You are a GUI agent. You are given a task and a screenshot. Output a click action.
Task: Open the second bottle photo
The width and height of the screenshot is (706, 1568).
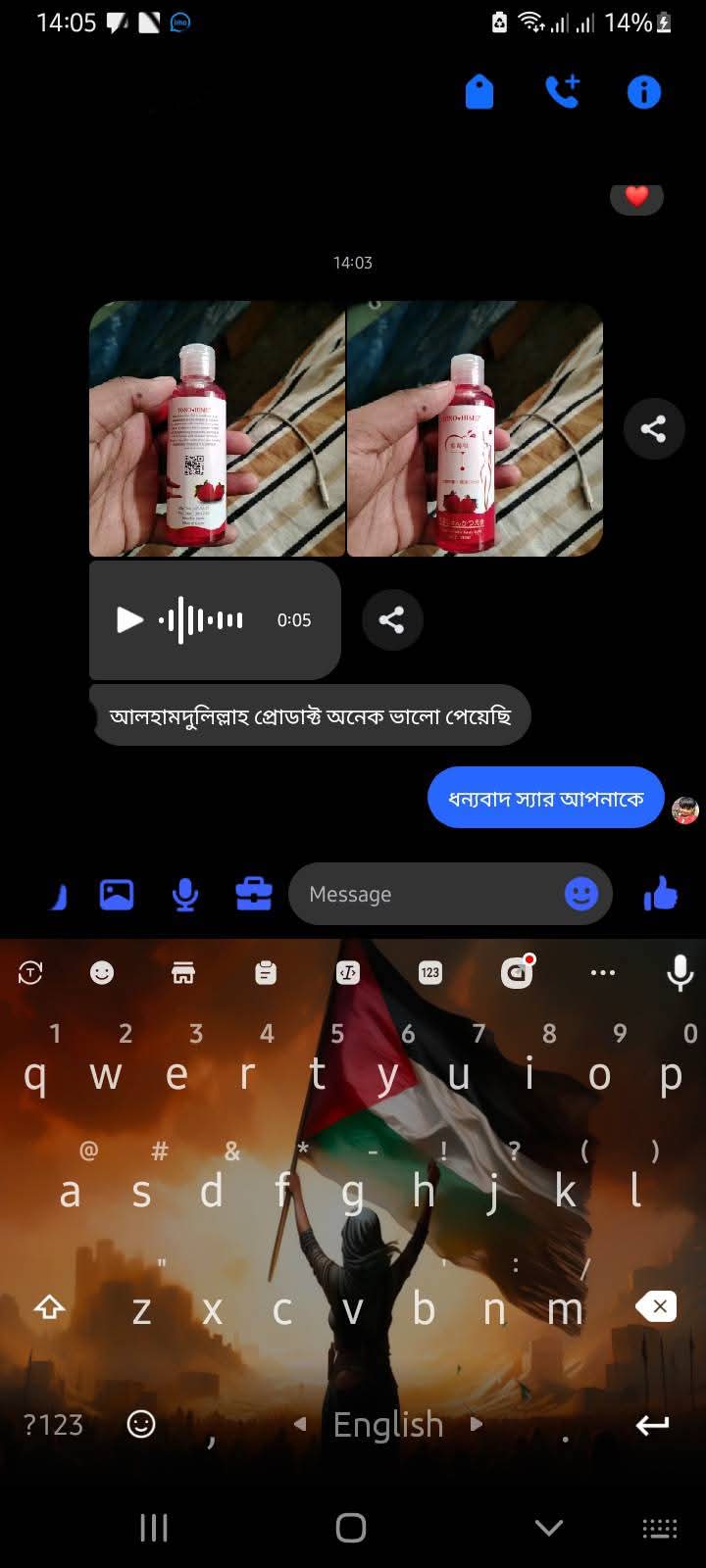(475, 428)
